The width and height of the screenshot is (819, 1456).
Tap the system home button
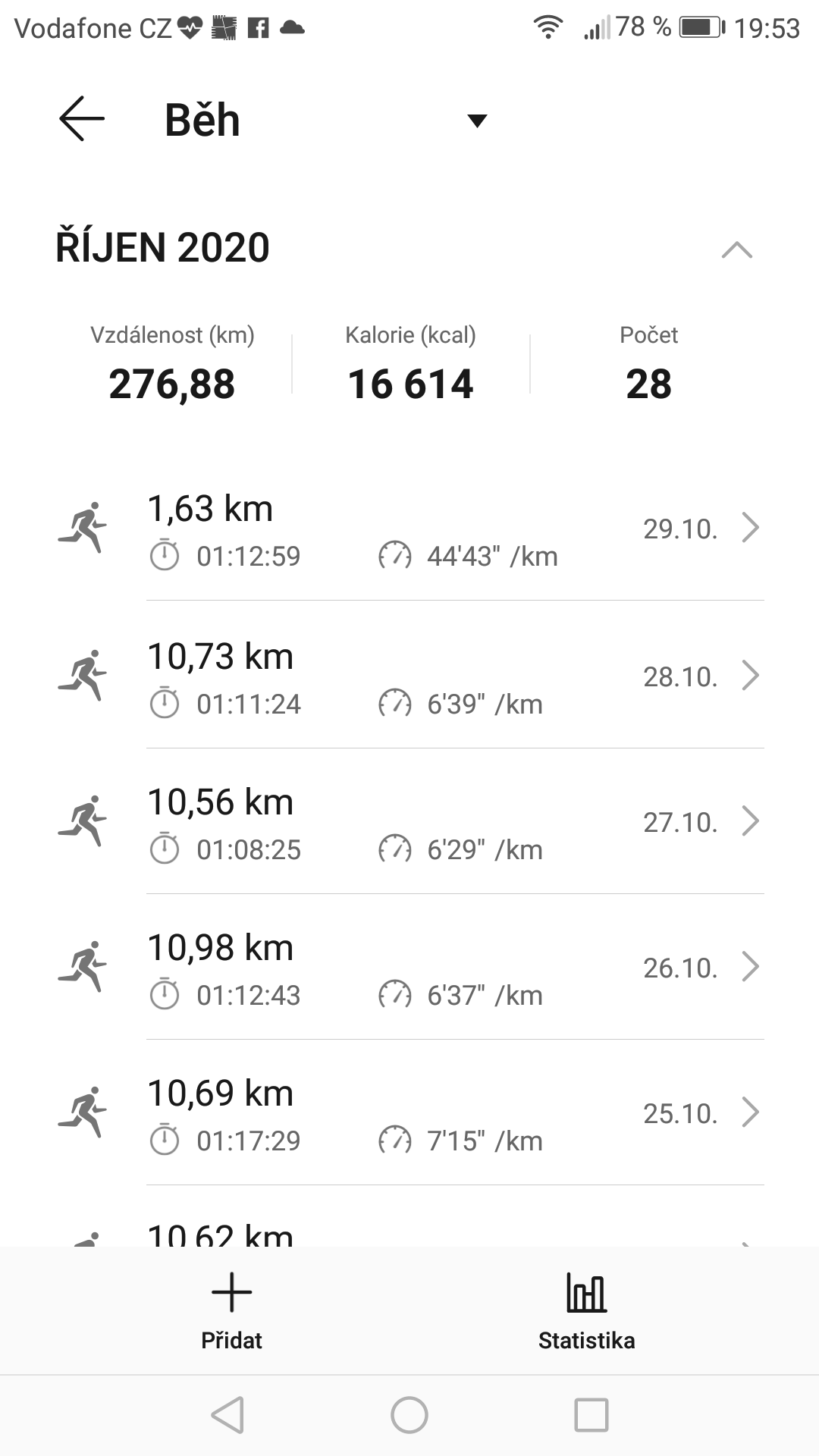coord(409,1415)
